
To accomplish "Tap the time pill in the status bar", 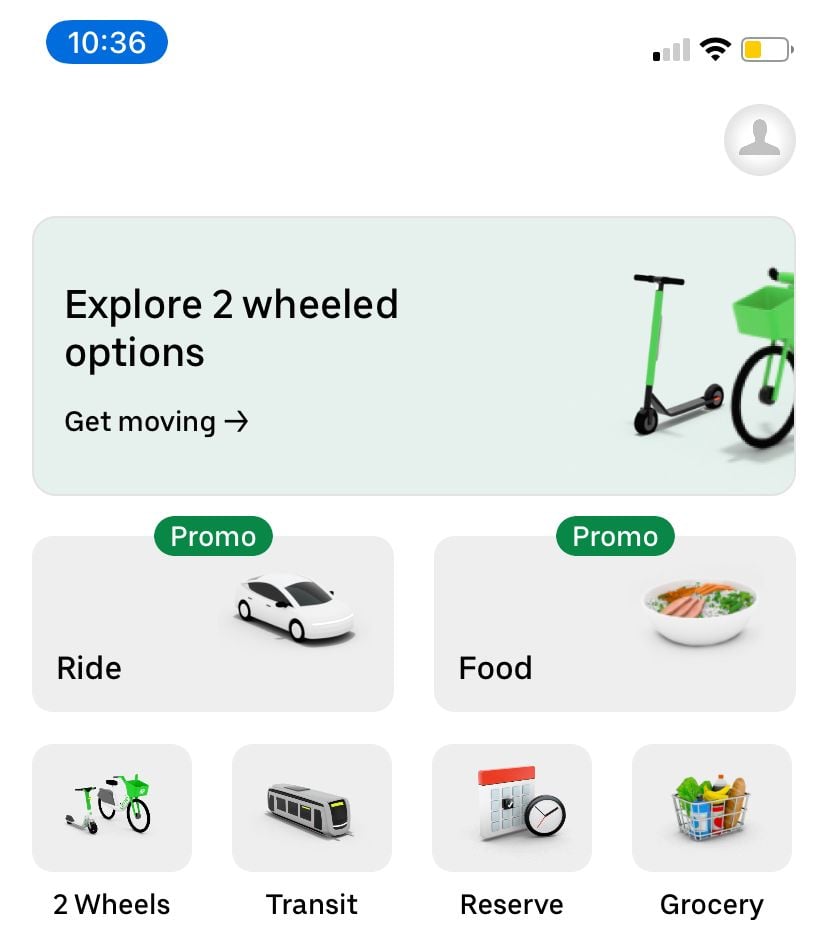I will tap(106, 42).
